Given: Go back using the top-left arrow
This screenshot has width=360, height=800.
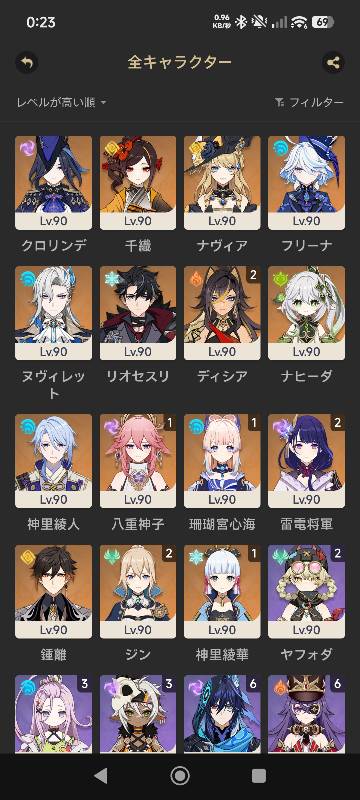Looking at the screenshot, I should click(27, 63).
